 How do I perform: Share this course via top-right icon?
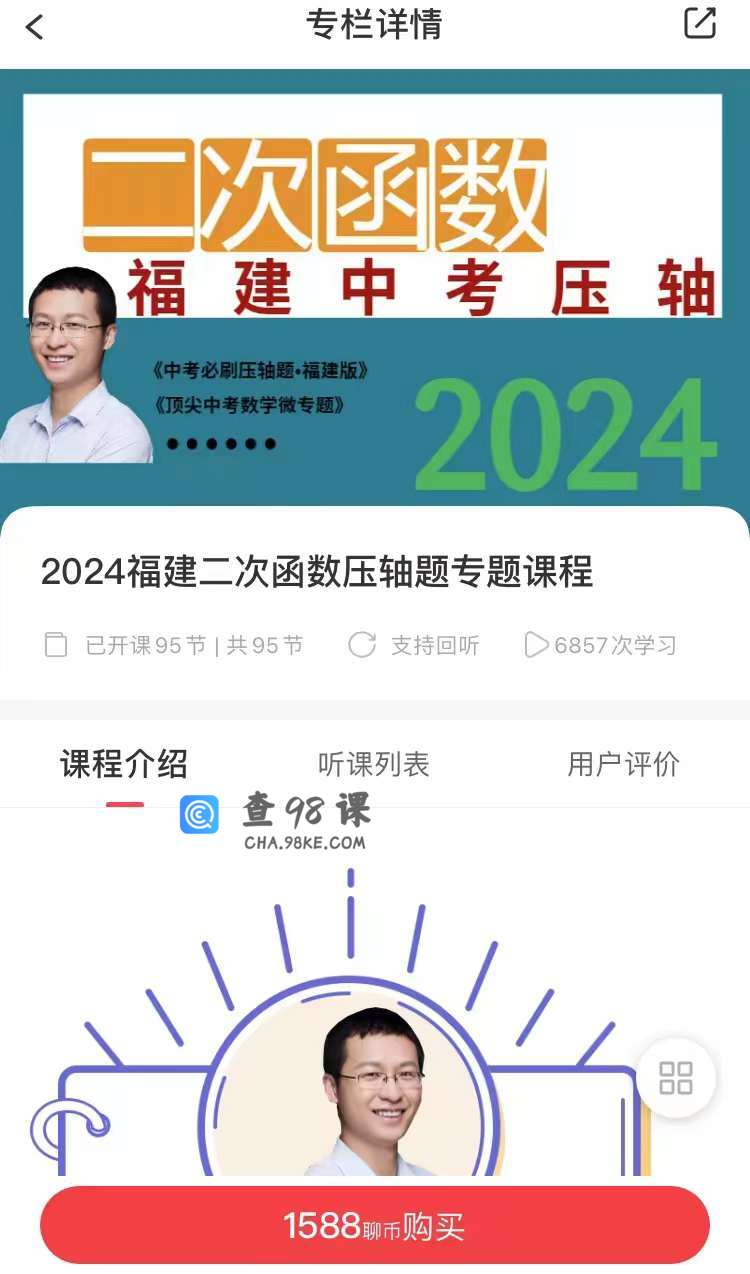[x=700, y=23]
